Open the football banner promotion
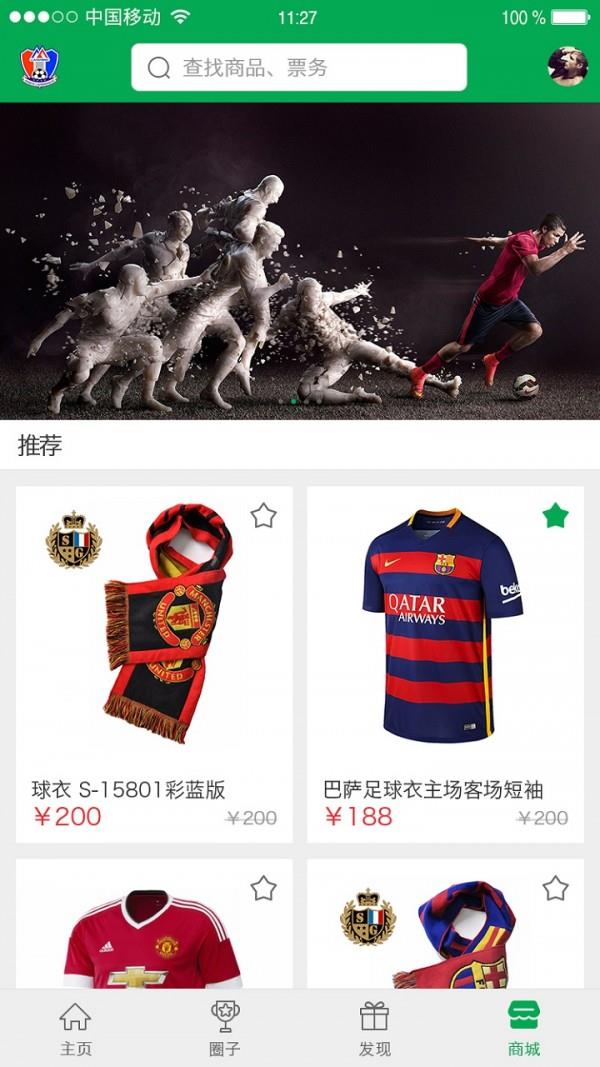 tap(300, 262)
